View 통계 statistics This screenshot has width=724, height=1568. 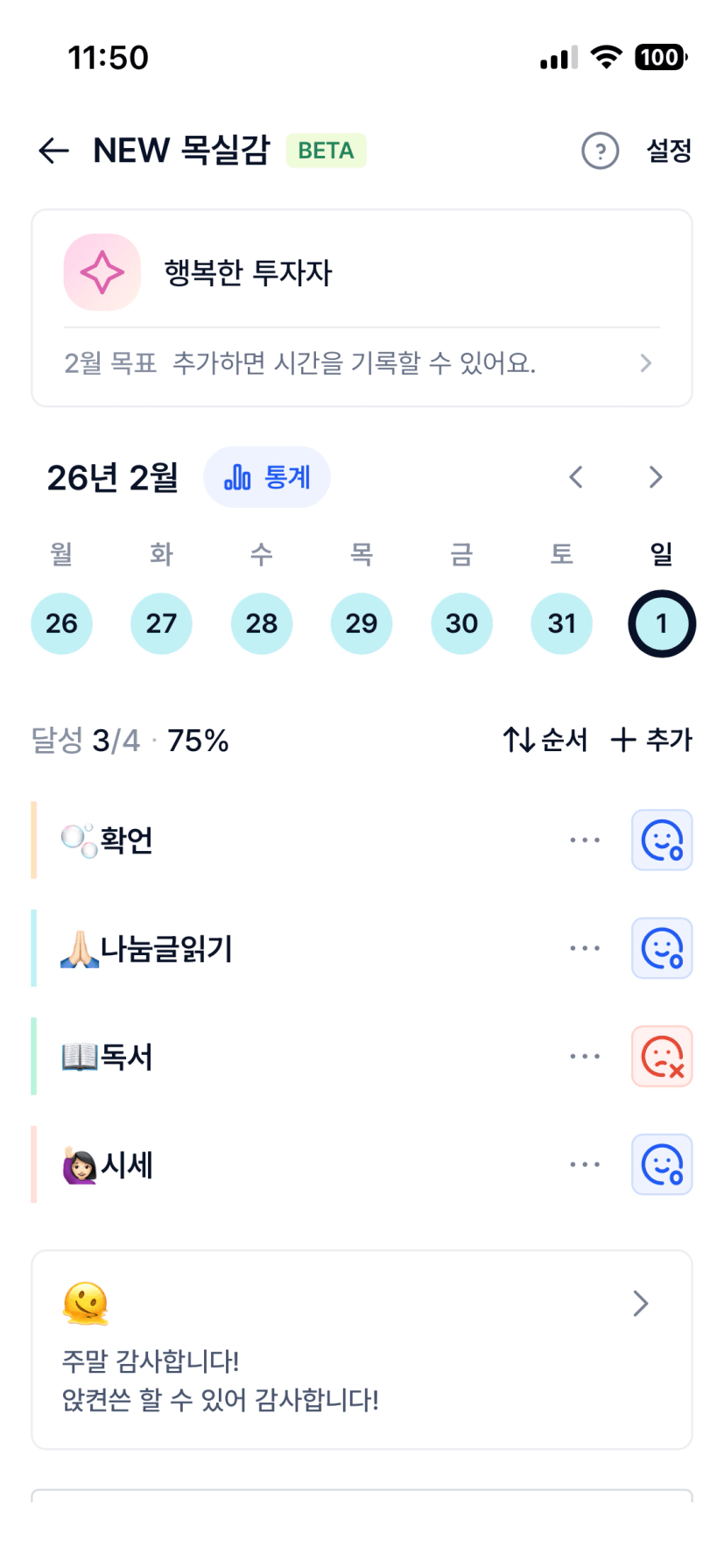click(267, 477)
